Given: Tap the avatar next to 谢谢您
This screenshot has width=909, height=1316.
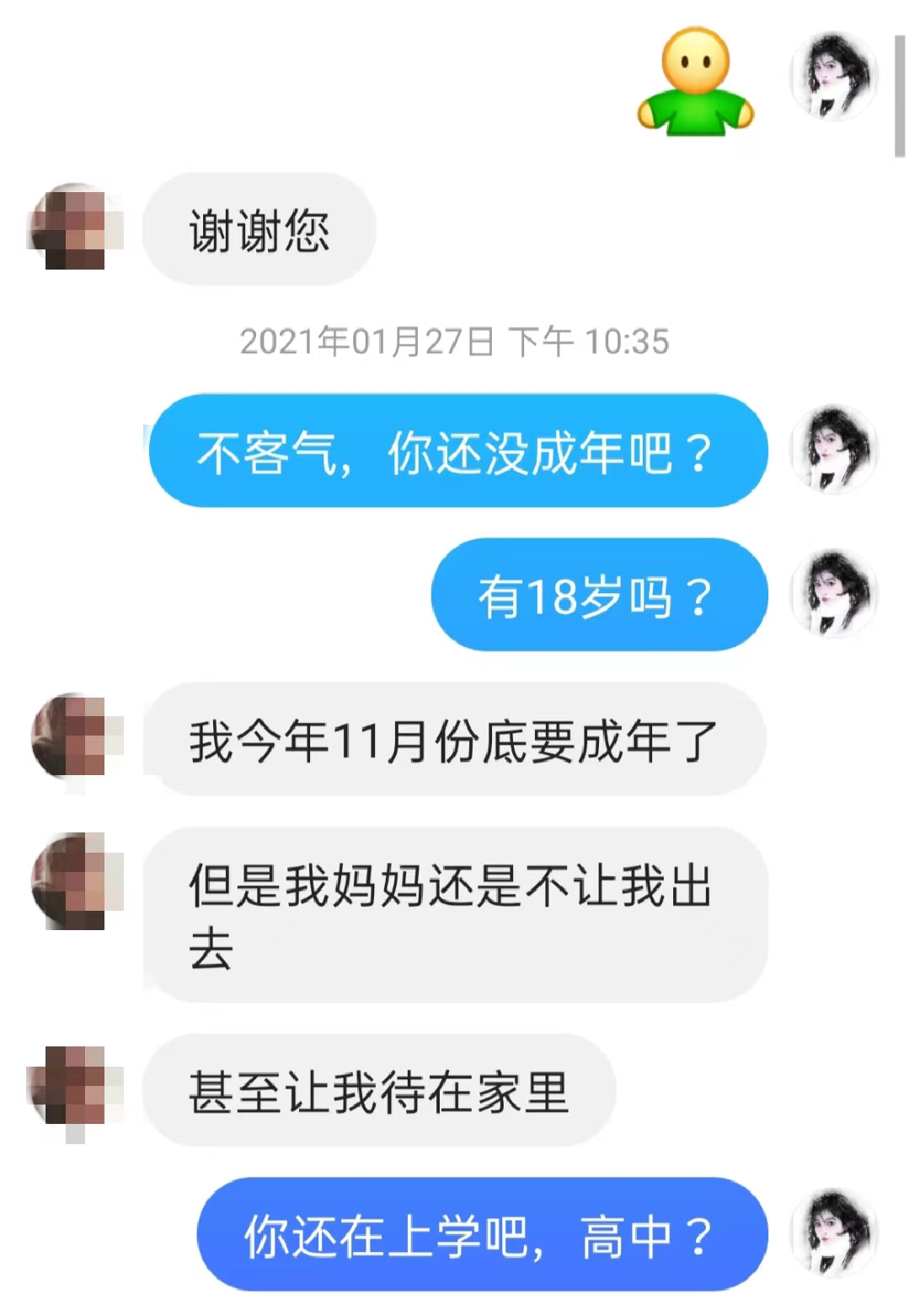Looking at the screenshot, I should 74,227.
